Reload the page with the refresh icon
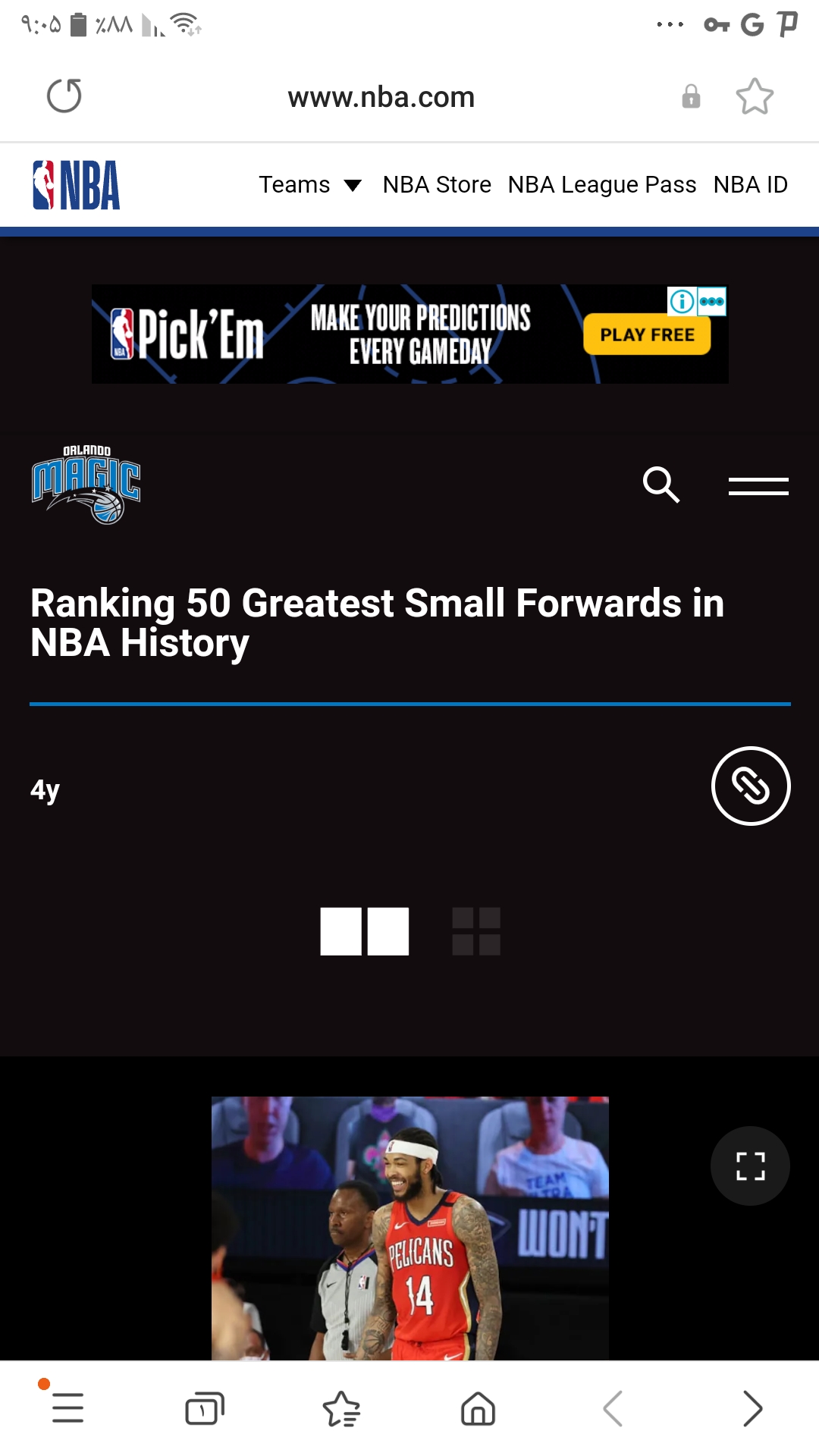 point(64,96)
